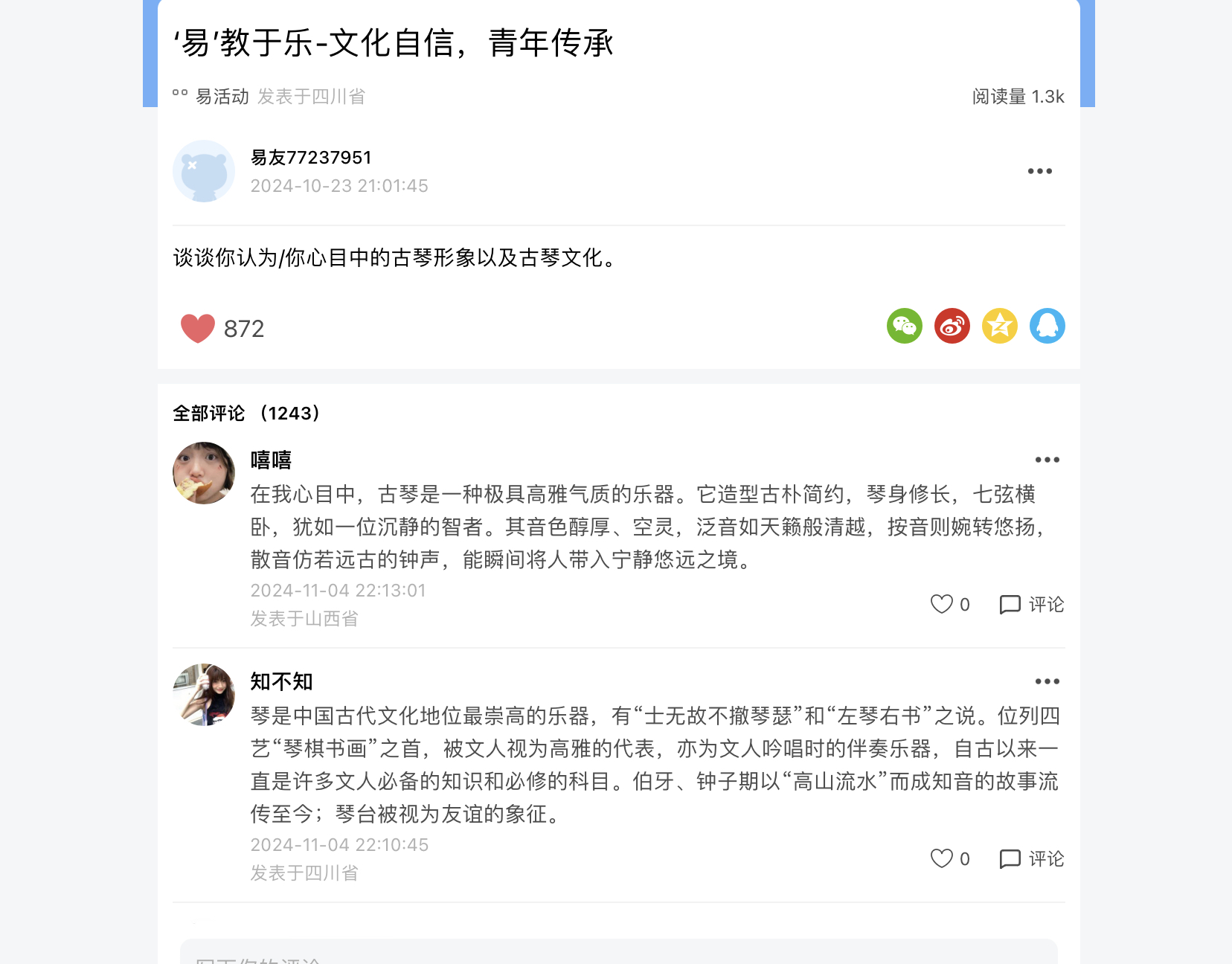Open the 易活动 topic tag
1232x964 pixels.
point(221,97)
